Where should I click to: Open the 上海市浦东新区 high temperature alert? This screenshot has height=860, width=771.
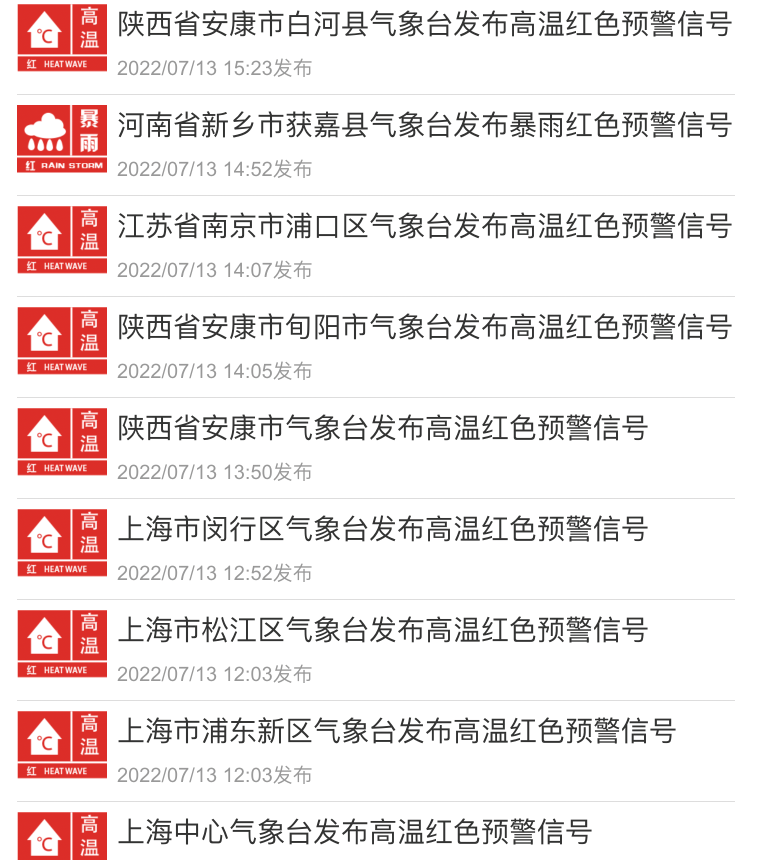coord(396,732)
